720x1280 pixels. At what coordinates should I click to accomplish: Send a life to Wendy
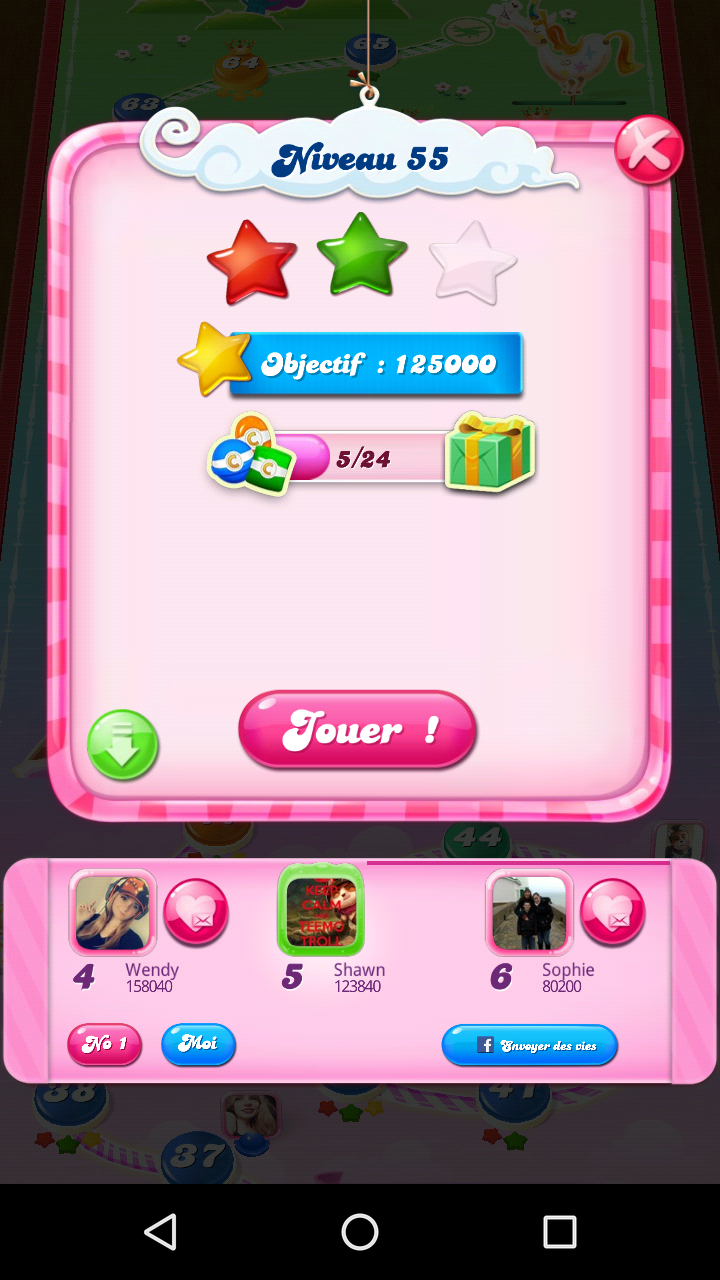tap(196, 911)
